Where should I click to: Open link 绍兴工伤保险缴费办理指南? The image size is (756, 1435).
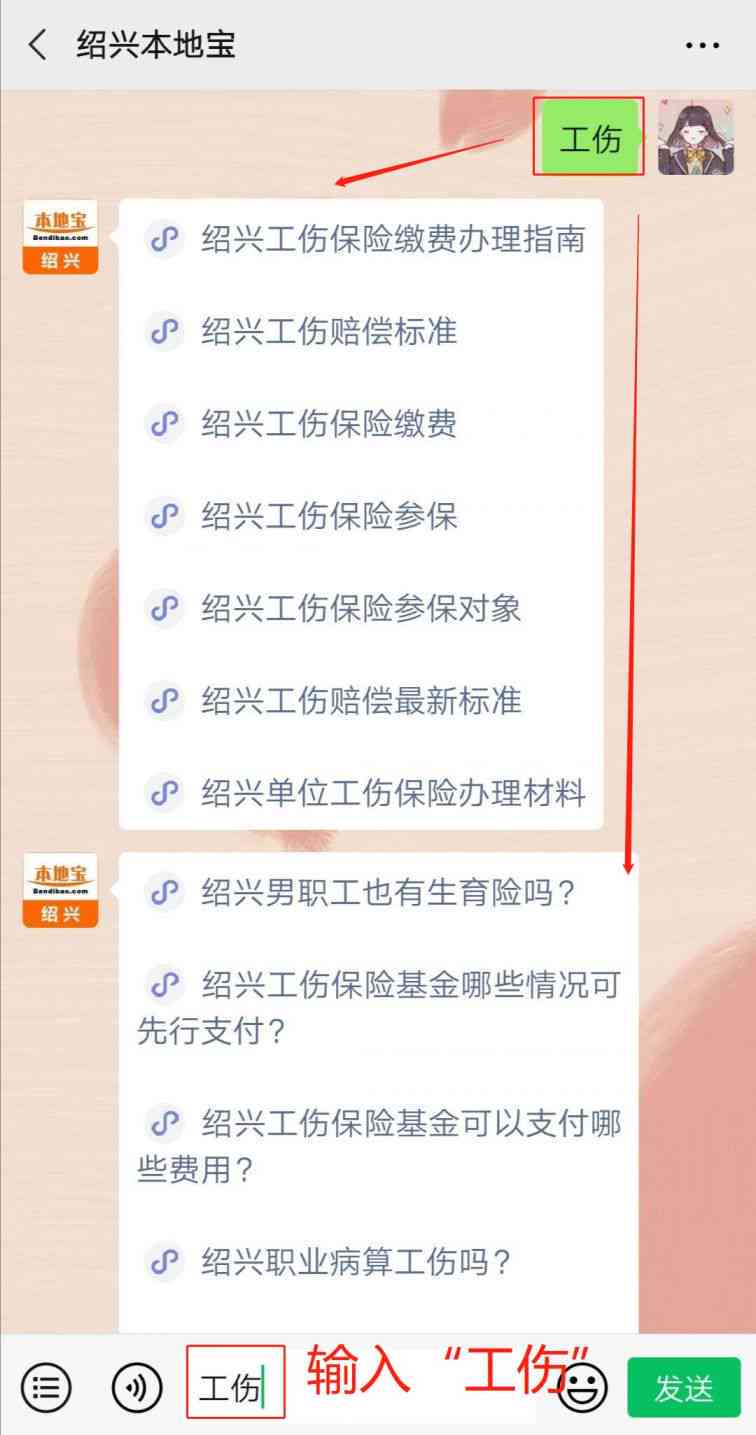point(392,240)
